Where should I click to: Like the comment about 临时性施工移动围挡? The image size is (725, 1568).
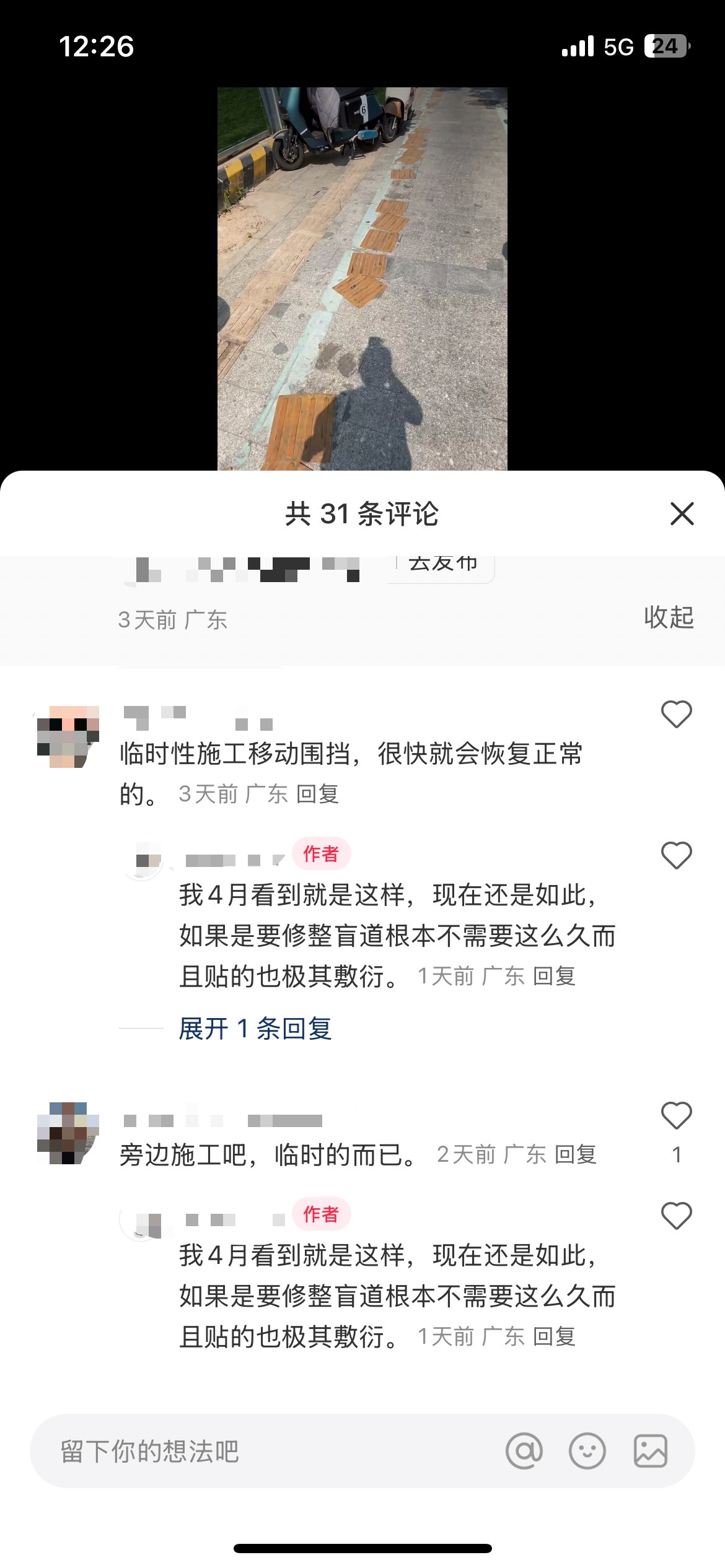point(676,714)
